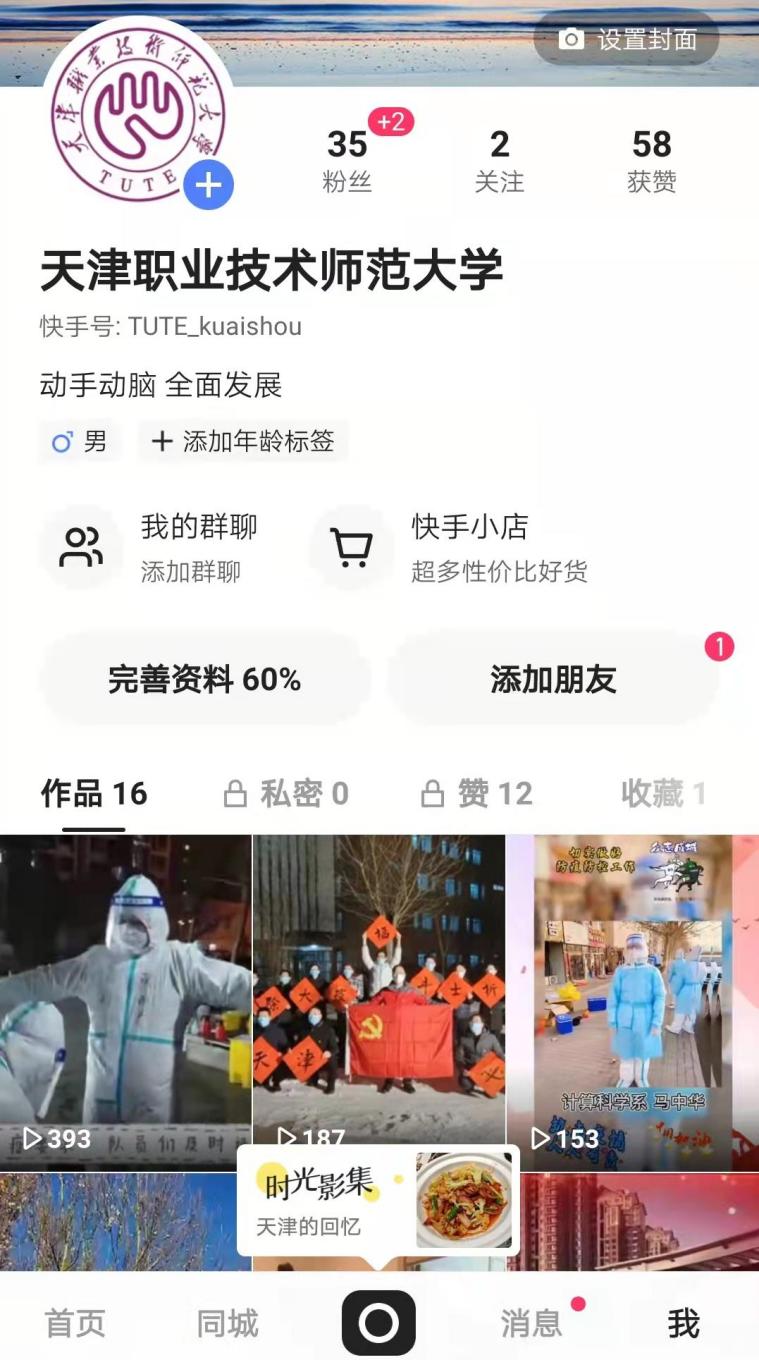759x1360 pixels.
Task: Switch to the 赞 tab
Action: [x=477, y=794]
